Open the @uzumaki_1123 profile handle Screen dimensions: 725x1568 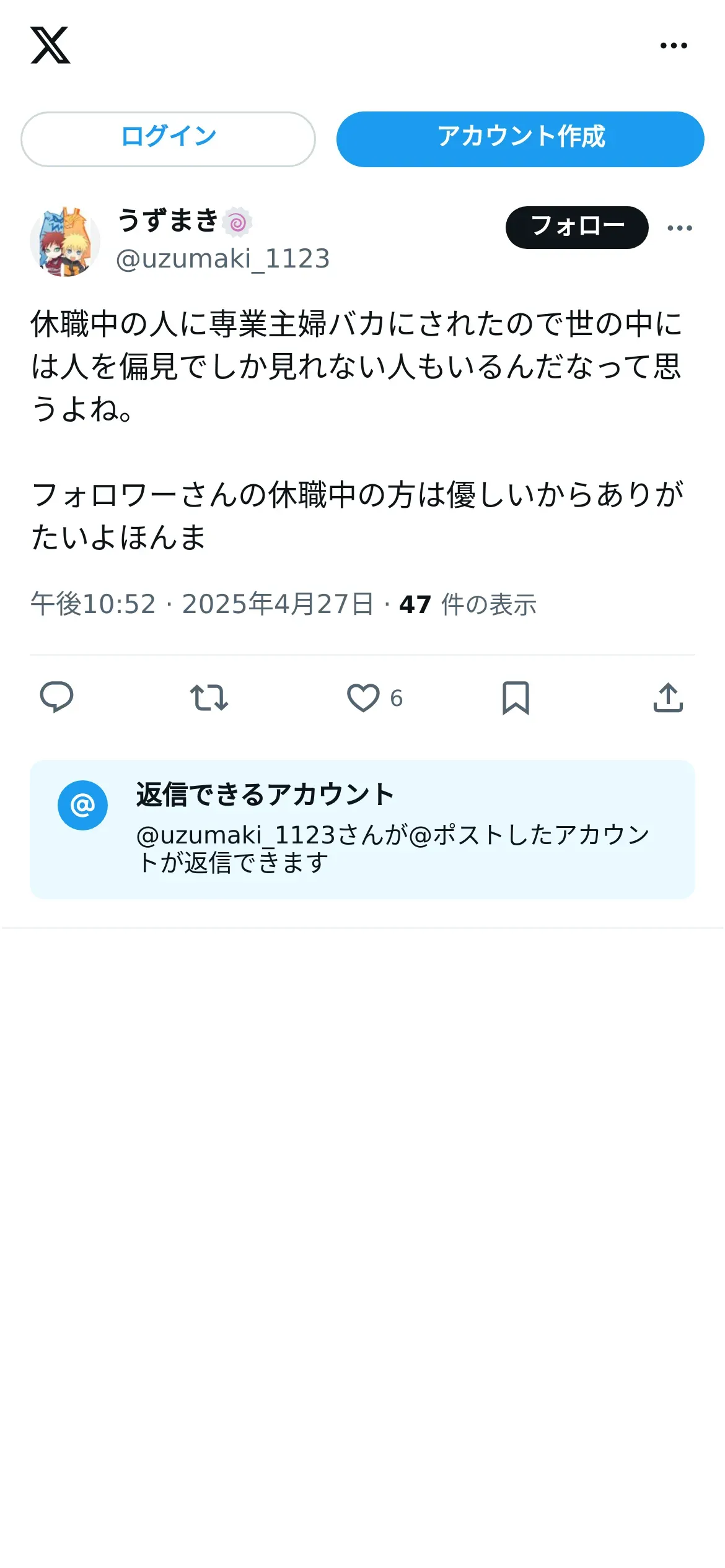coord(222,259)
